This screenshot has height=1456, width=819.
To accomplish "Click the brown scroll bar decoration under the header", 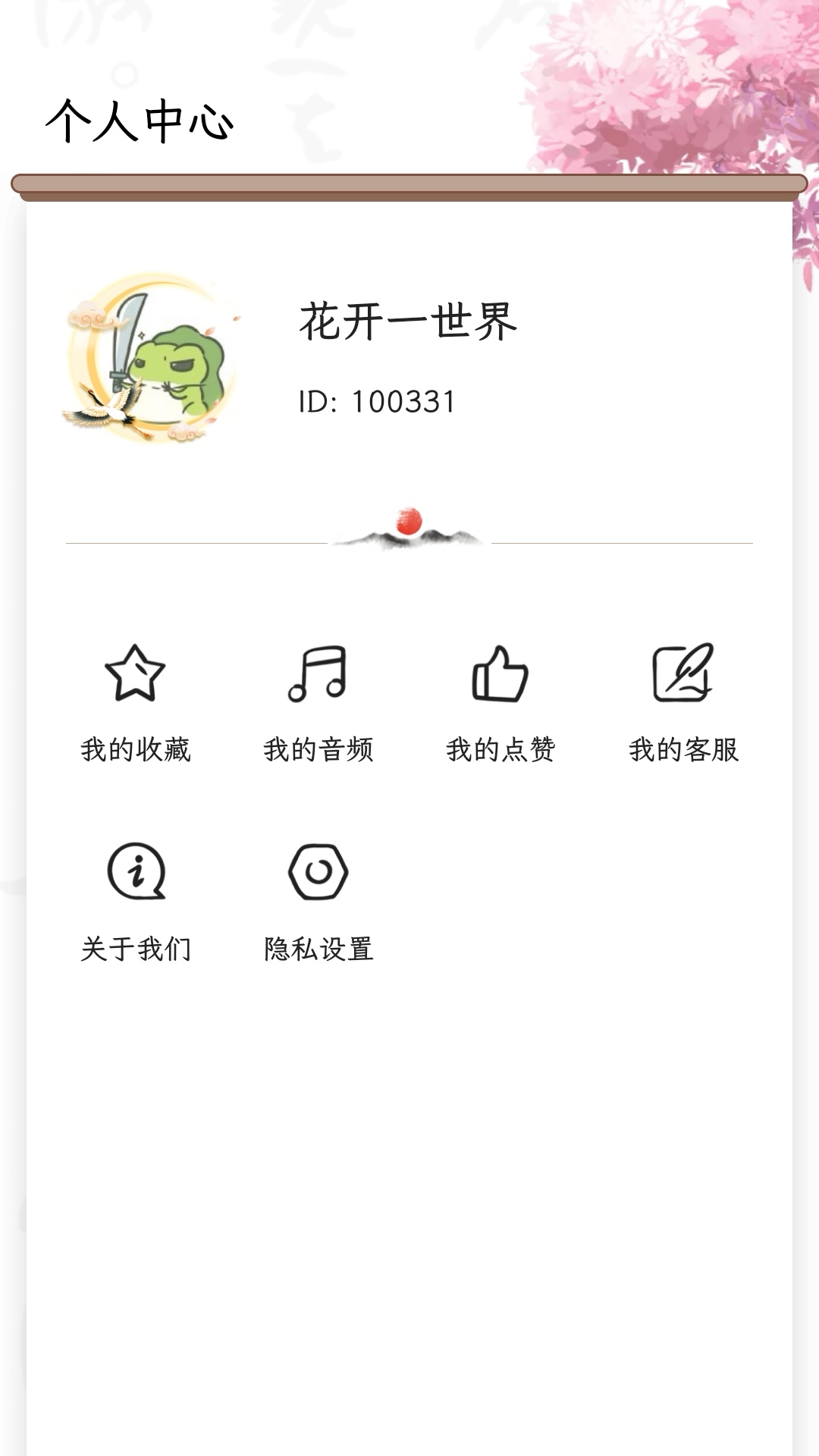I will (x=409, y=182).
